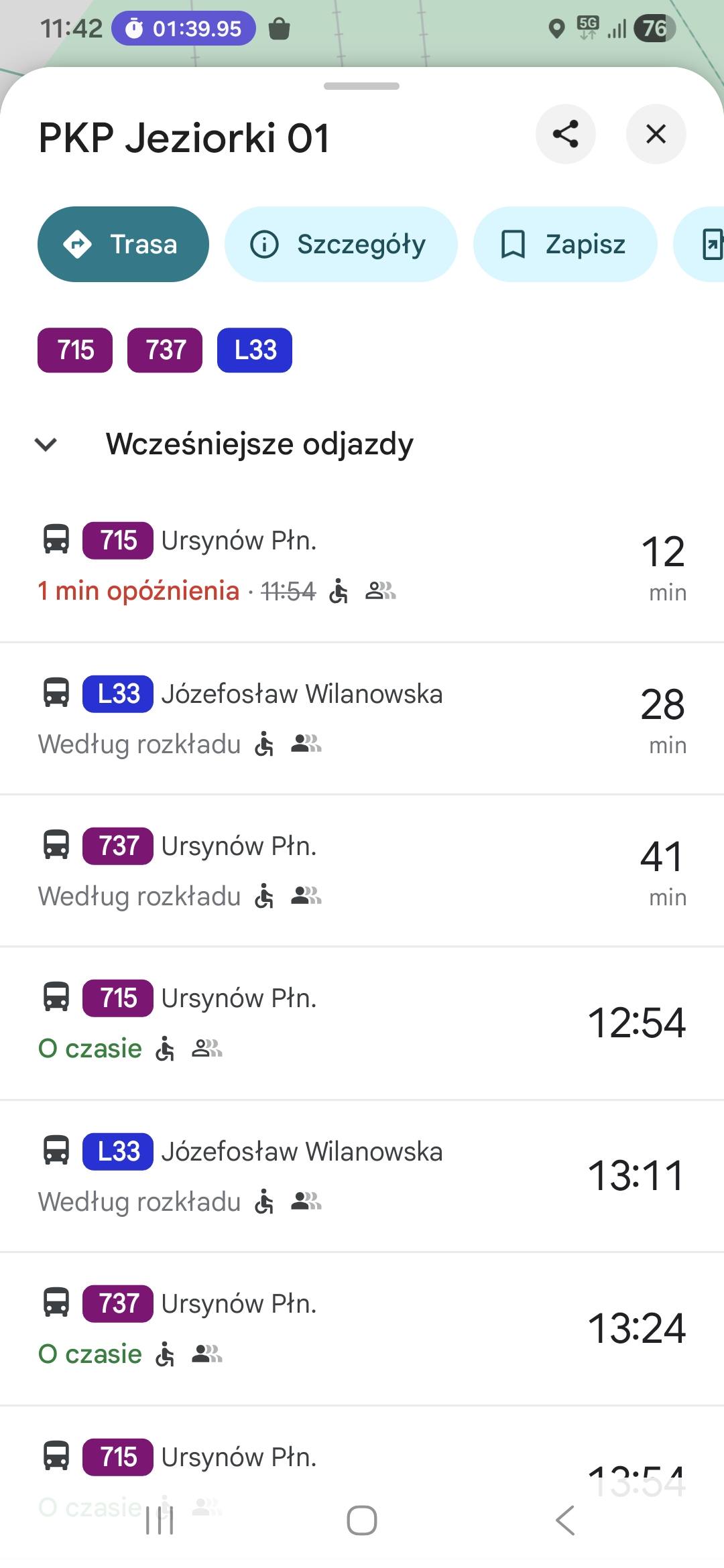Open the 715 departure in 12 min
Screen dimensions: 724x1568
pos(362,566)
